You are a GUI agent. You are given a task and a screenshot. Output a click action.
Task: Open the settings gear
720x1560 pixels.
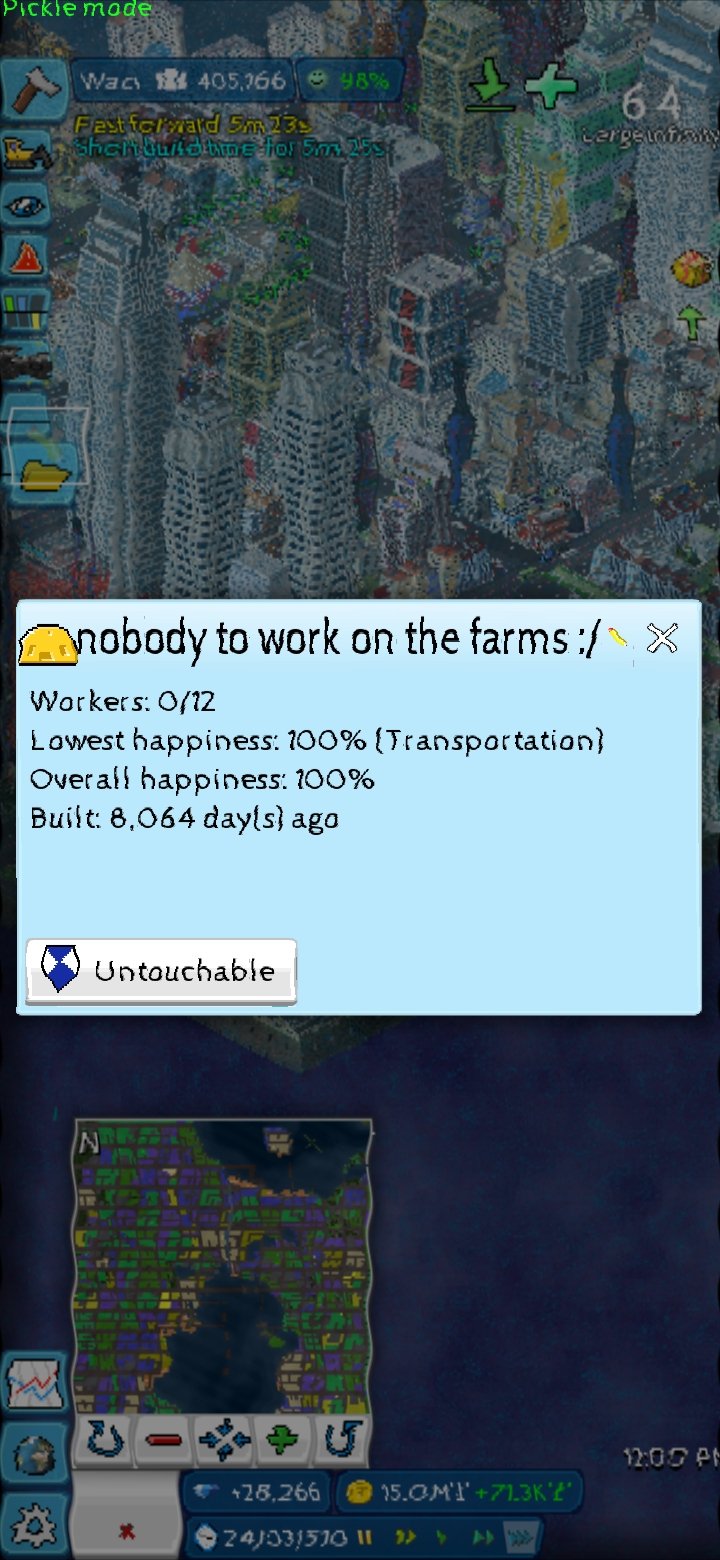(x=34, y=1526)
